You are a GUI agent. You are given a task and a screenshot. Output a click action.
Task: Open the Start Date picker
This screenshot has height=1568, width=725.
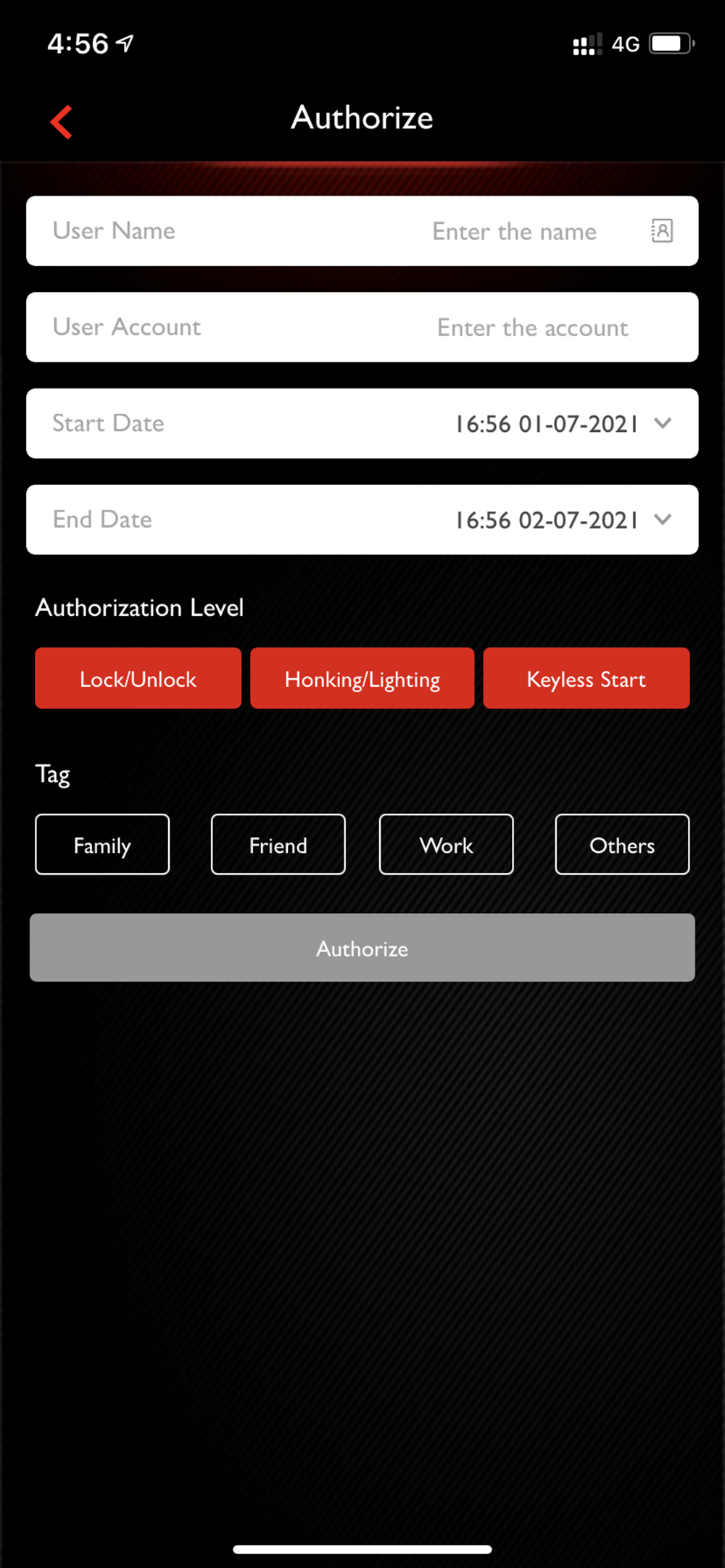[x=362, y=424]
